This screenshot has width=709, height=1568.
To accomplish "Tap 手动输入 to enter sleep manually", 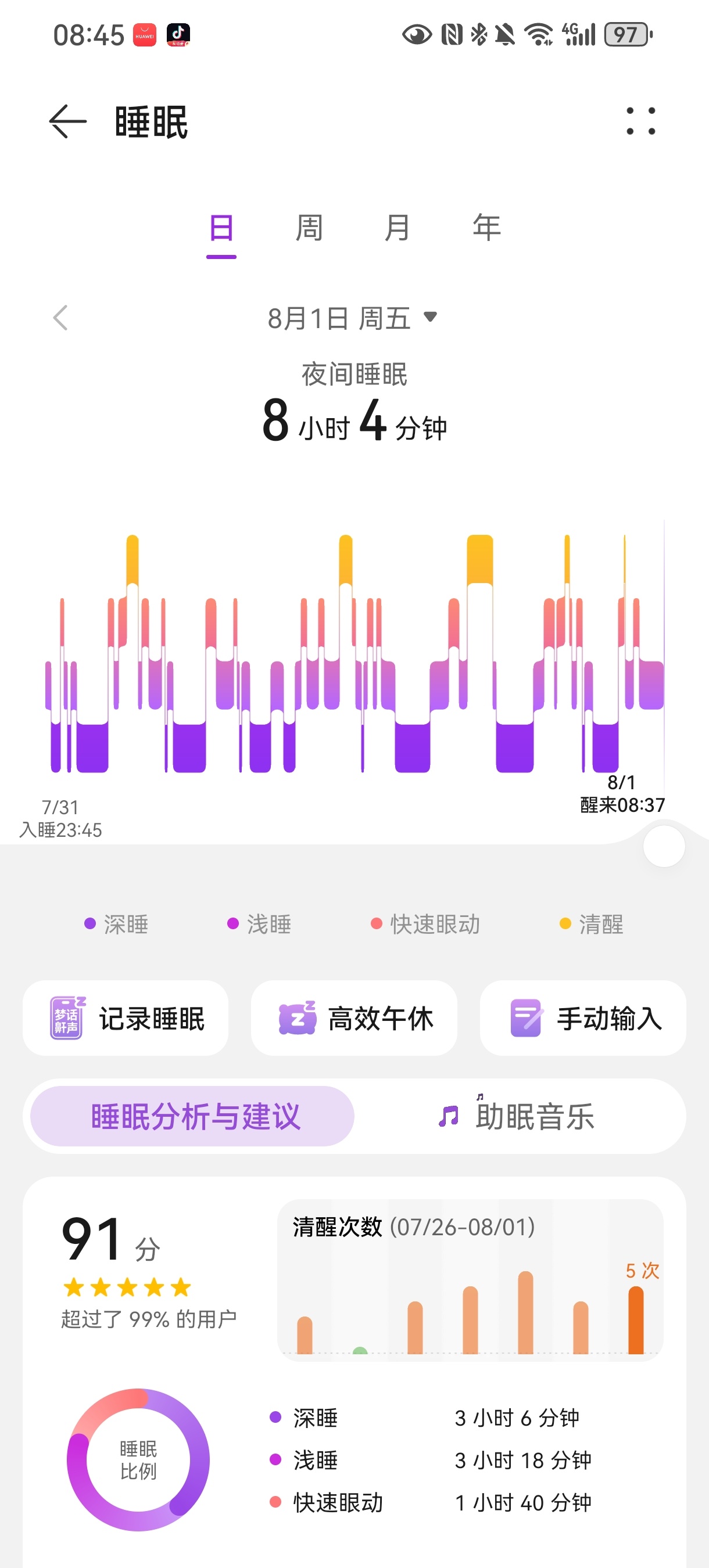I will (583, 1017).
